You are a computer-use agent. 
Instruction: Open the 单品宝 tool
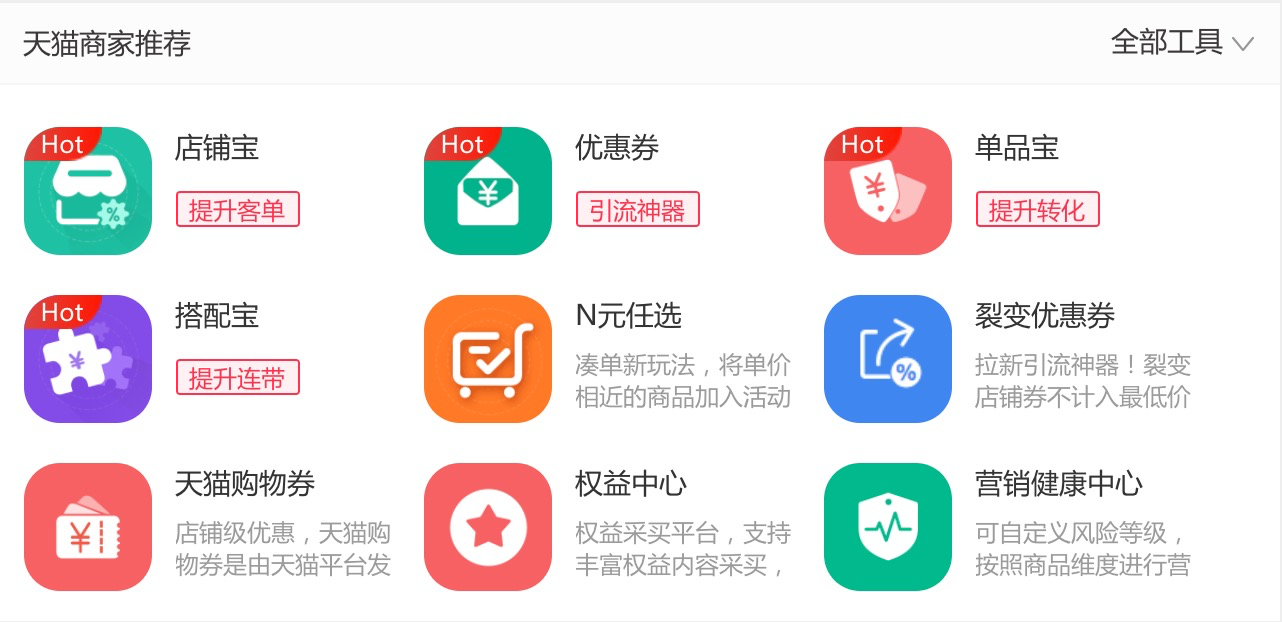tap(888, 191)
